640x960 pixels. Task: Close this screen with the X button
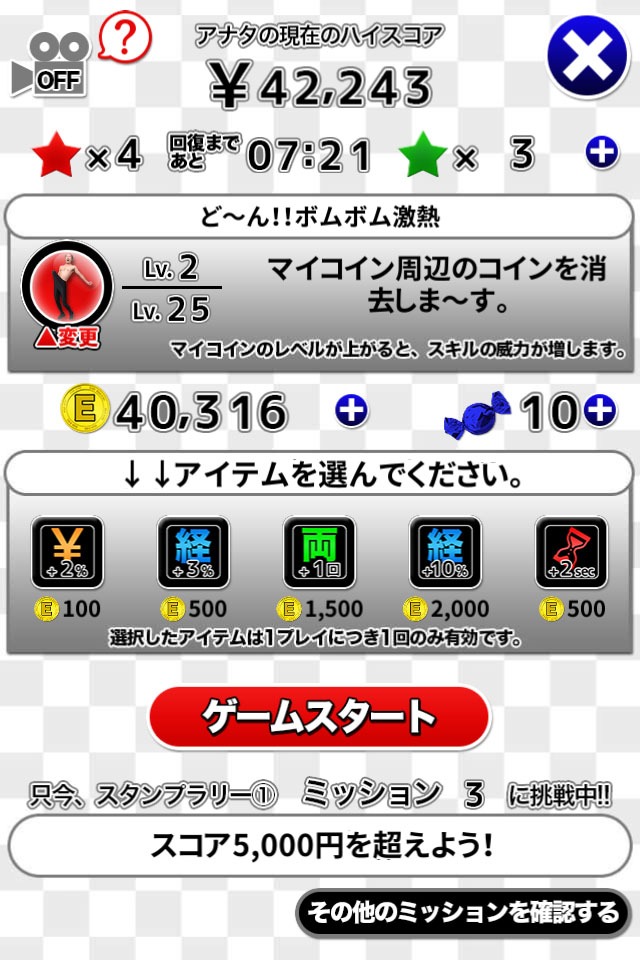pyautogui.click(x=587, y=57)
